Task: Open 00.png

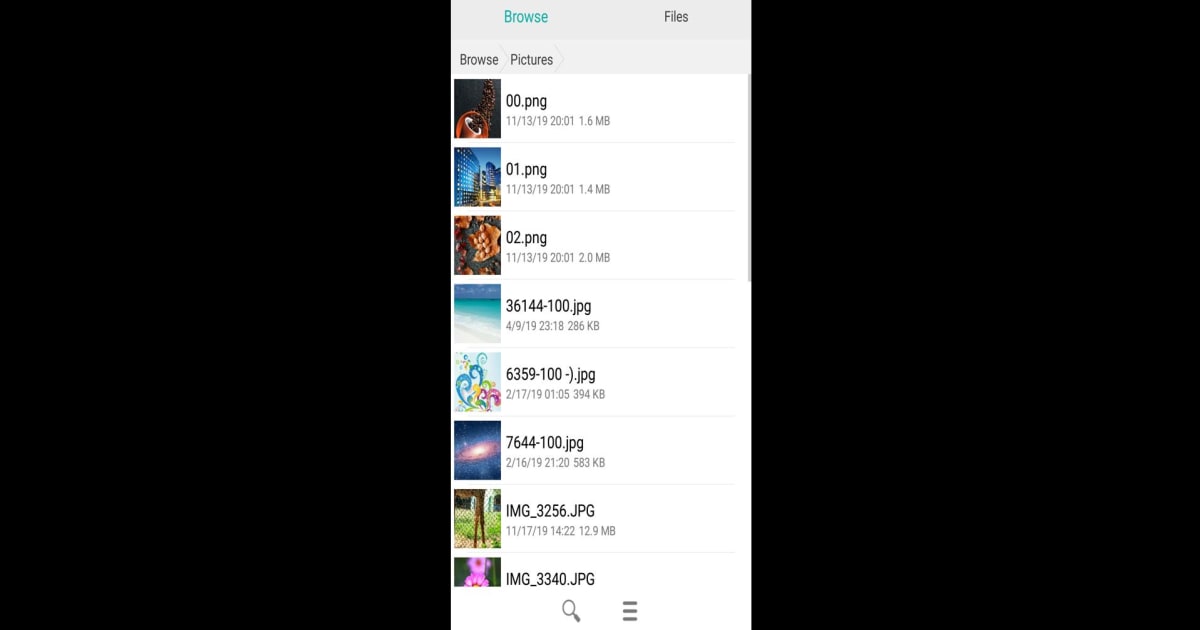Action: click(594, 109)
